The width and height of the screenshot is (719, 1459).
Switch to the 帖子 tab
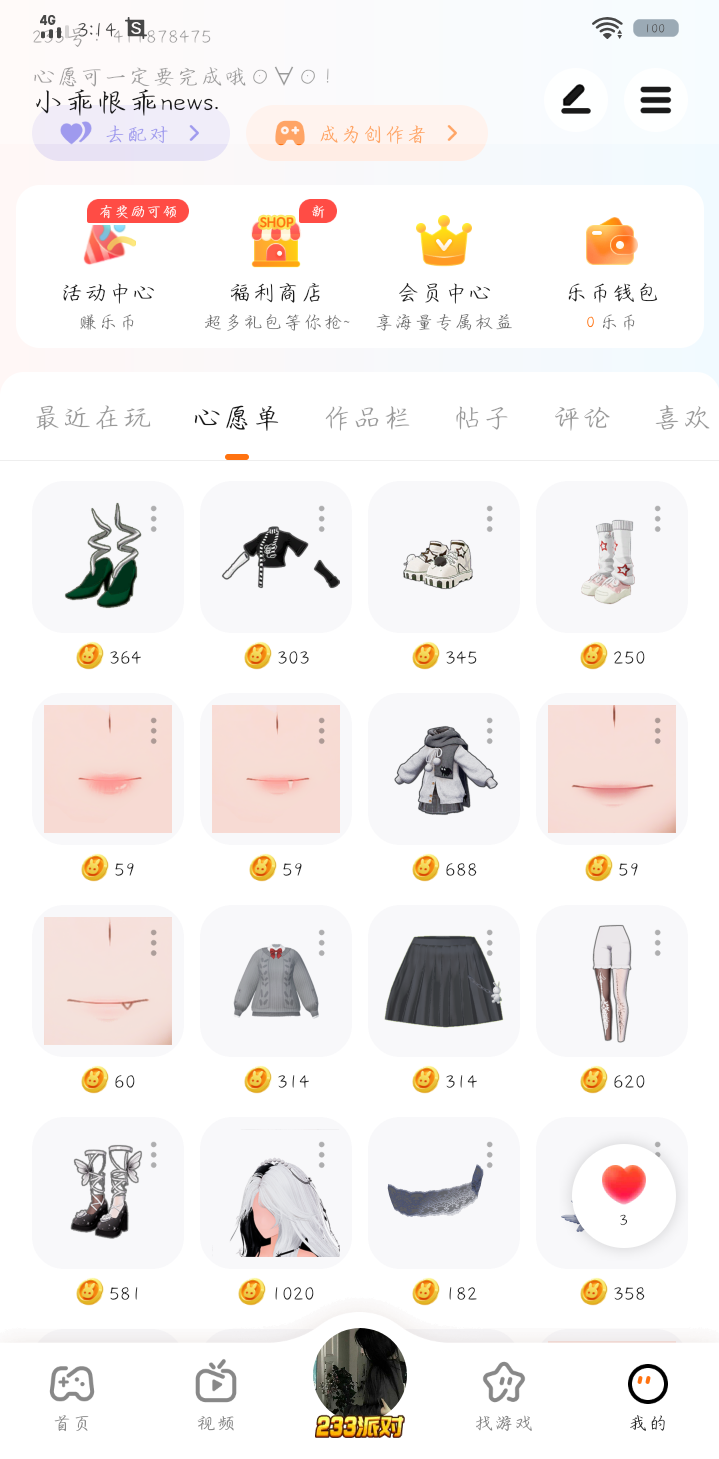point(482,418)
